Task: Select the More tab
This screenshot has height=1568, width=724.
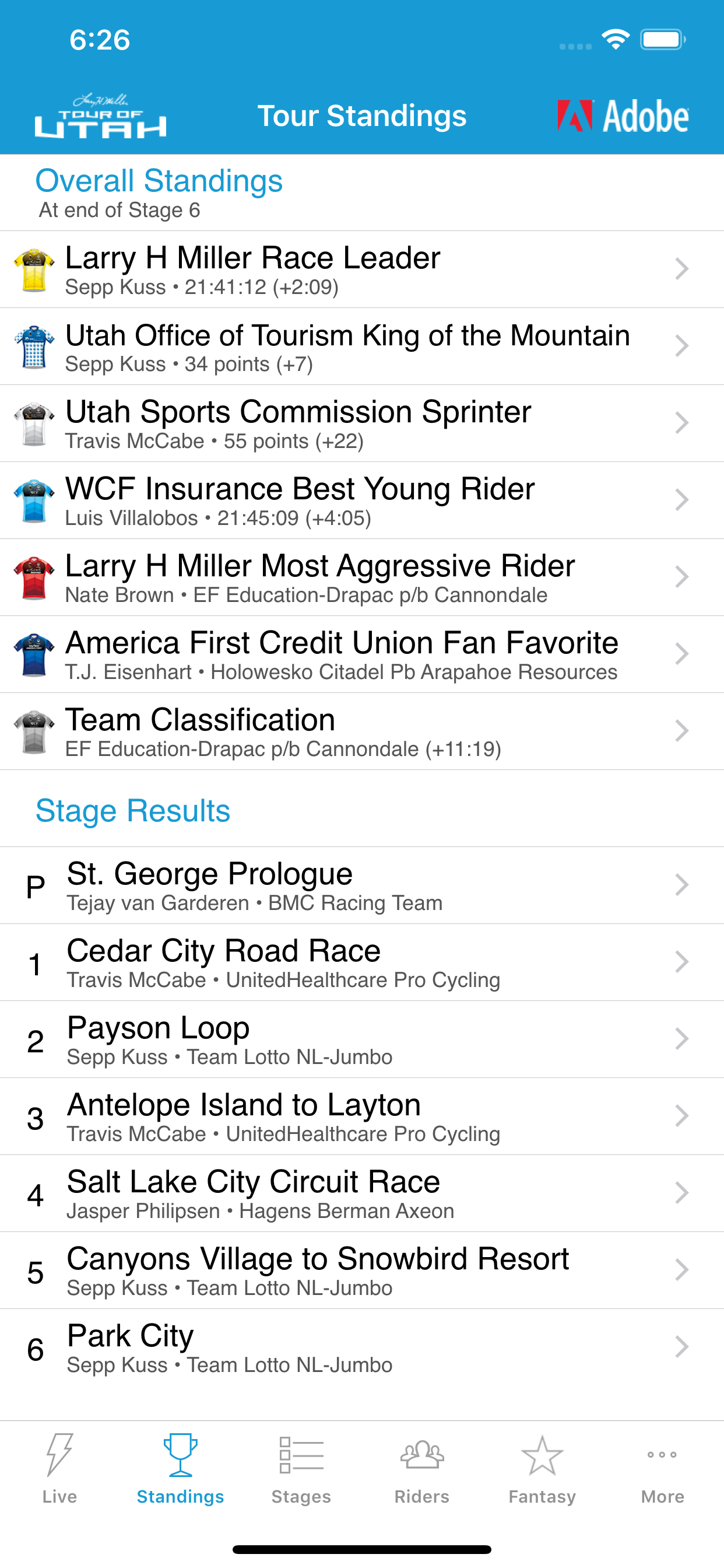Action: [663, 1468]
